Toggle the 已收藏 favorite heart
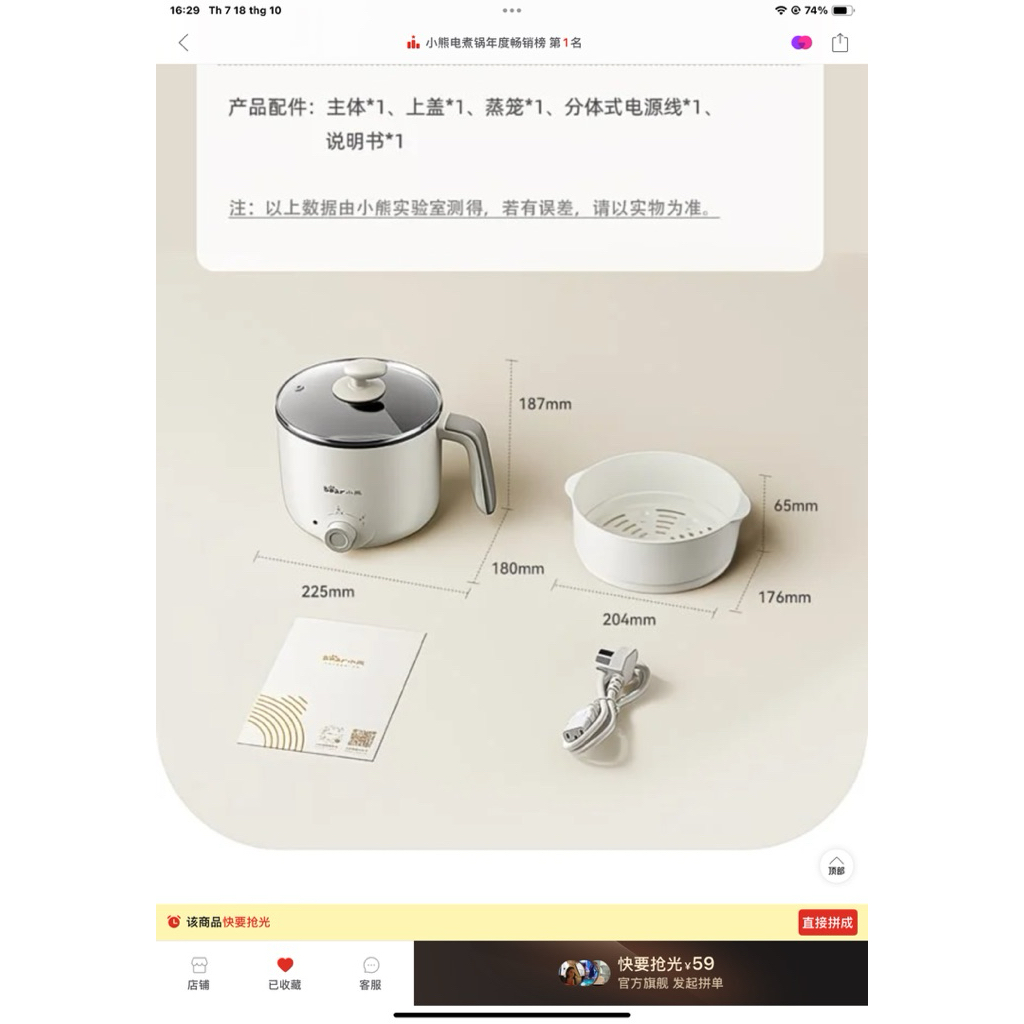 (284, 973)
